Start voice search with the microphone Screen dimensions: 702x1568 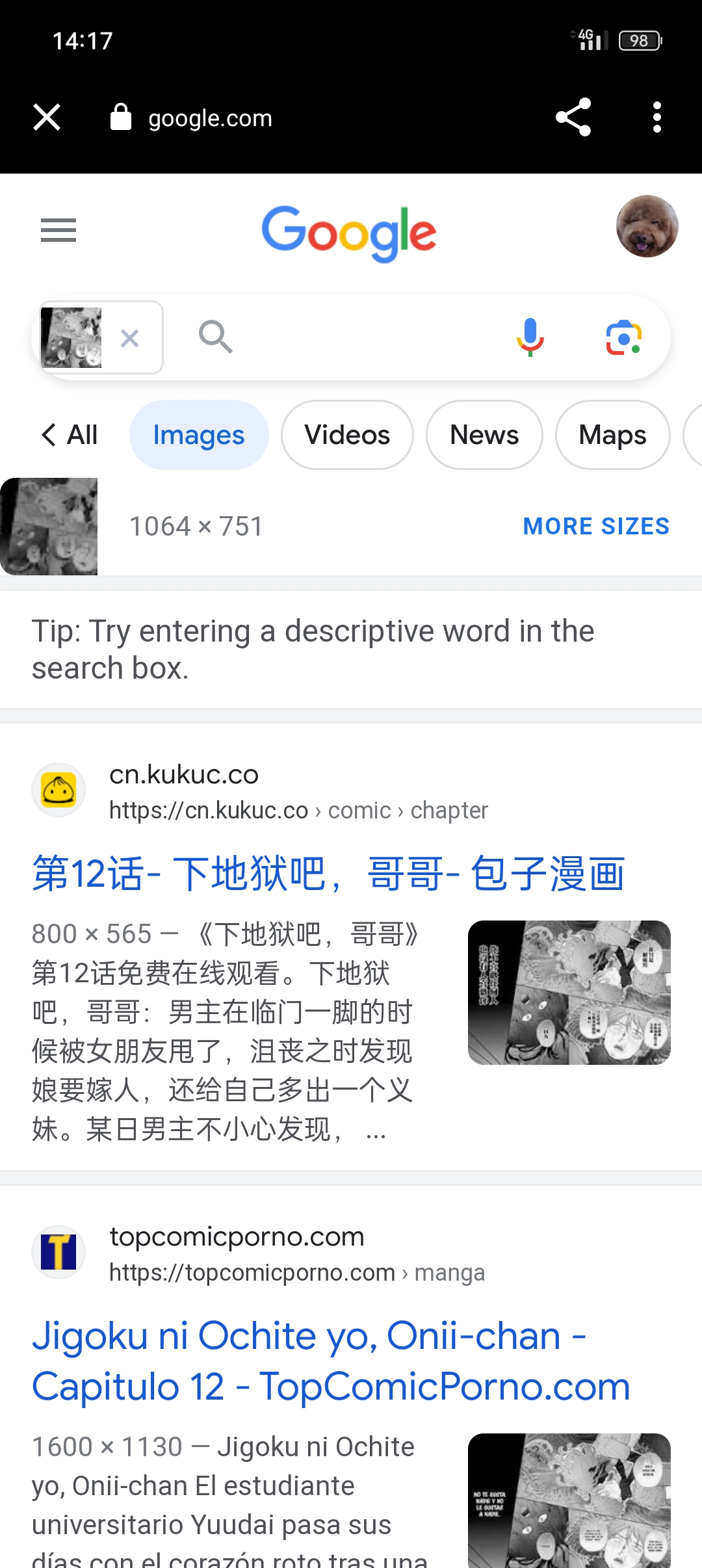click(530, 337)
